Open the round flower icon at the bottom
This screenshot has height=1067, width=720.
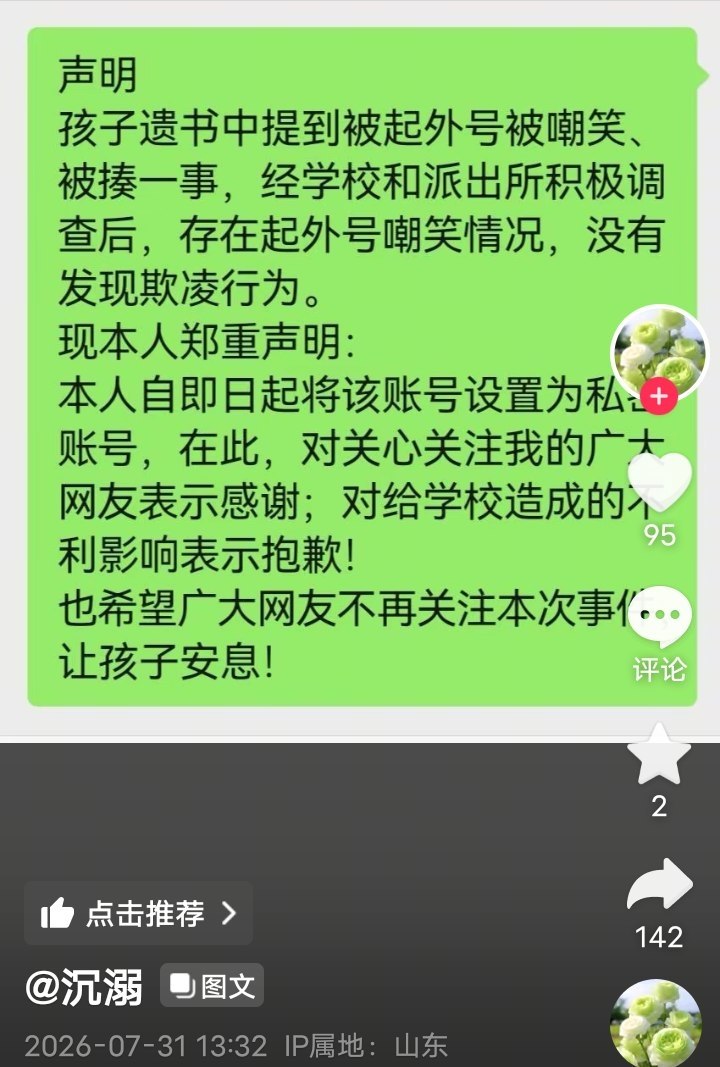(x=656, y=1023)
